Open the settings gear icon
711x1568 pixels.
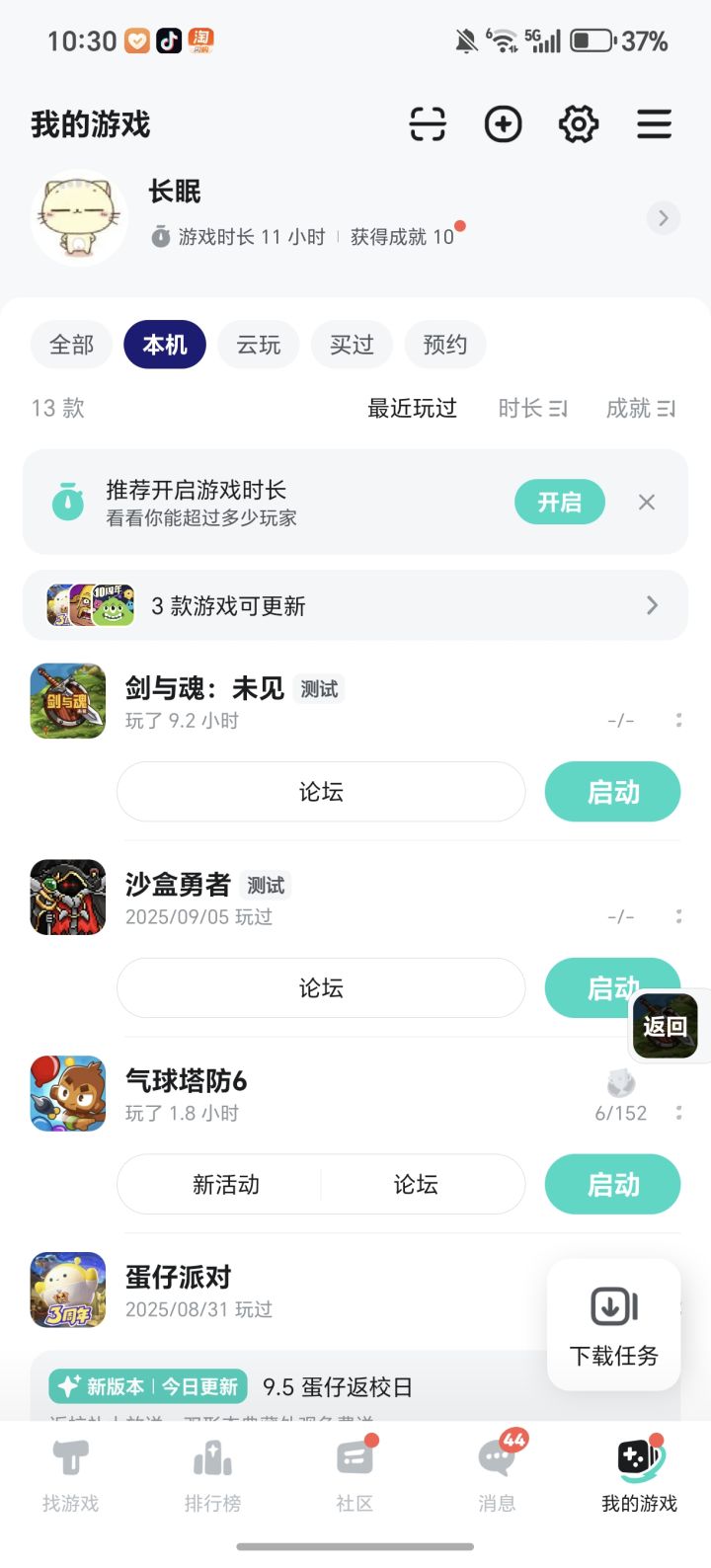tap(579, 124)
